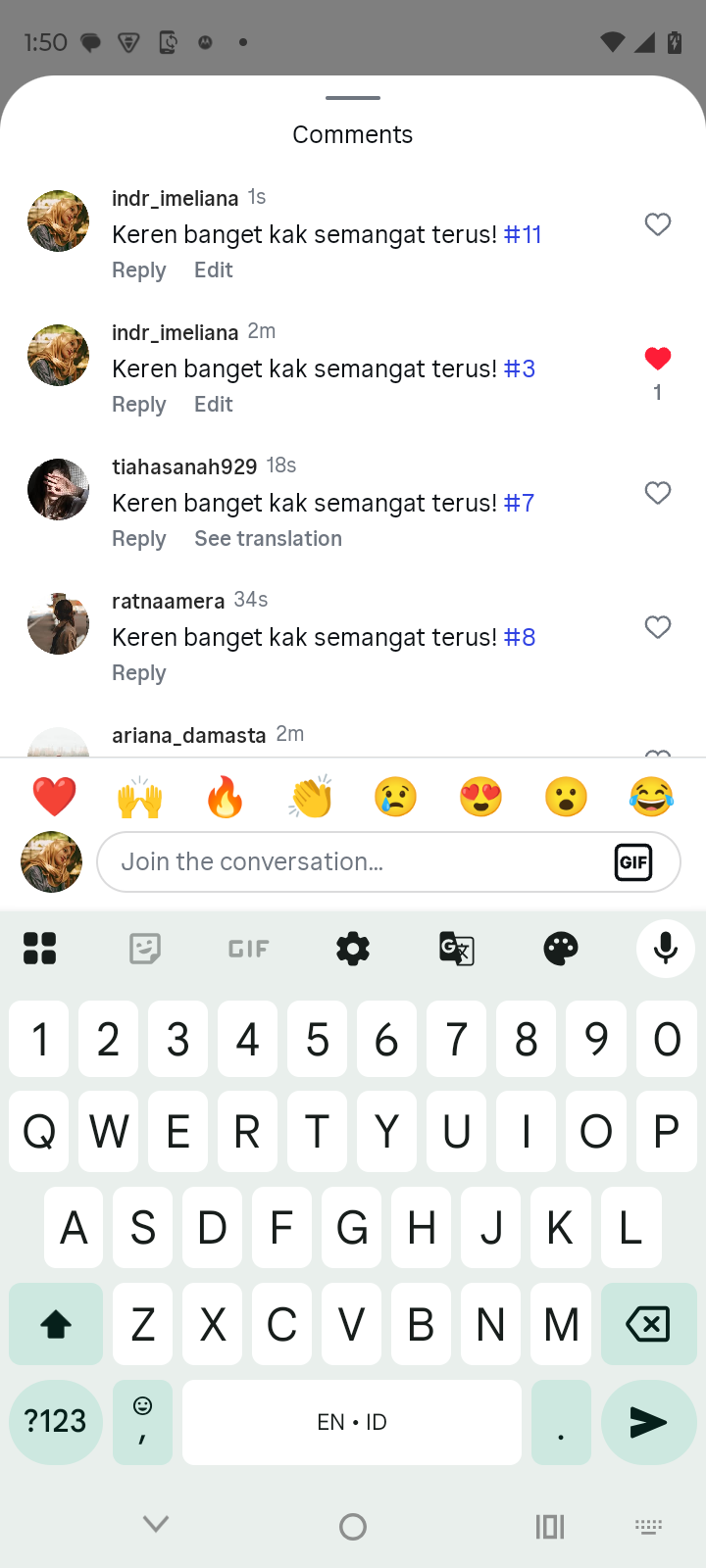Like tiahasanah929's comment

[658, 493]
